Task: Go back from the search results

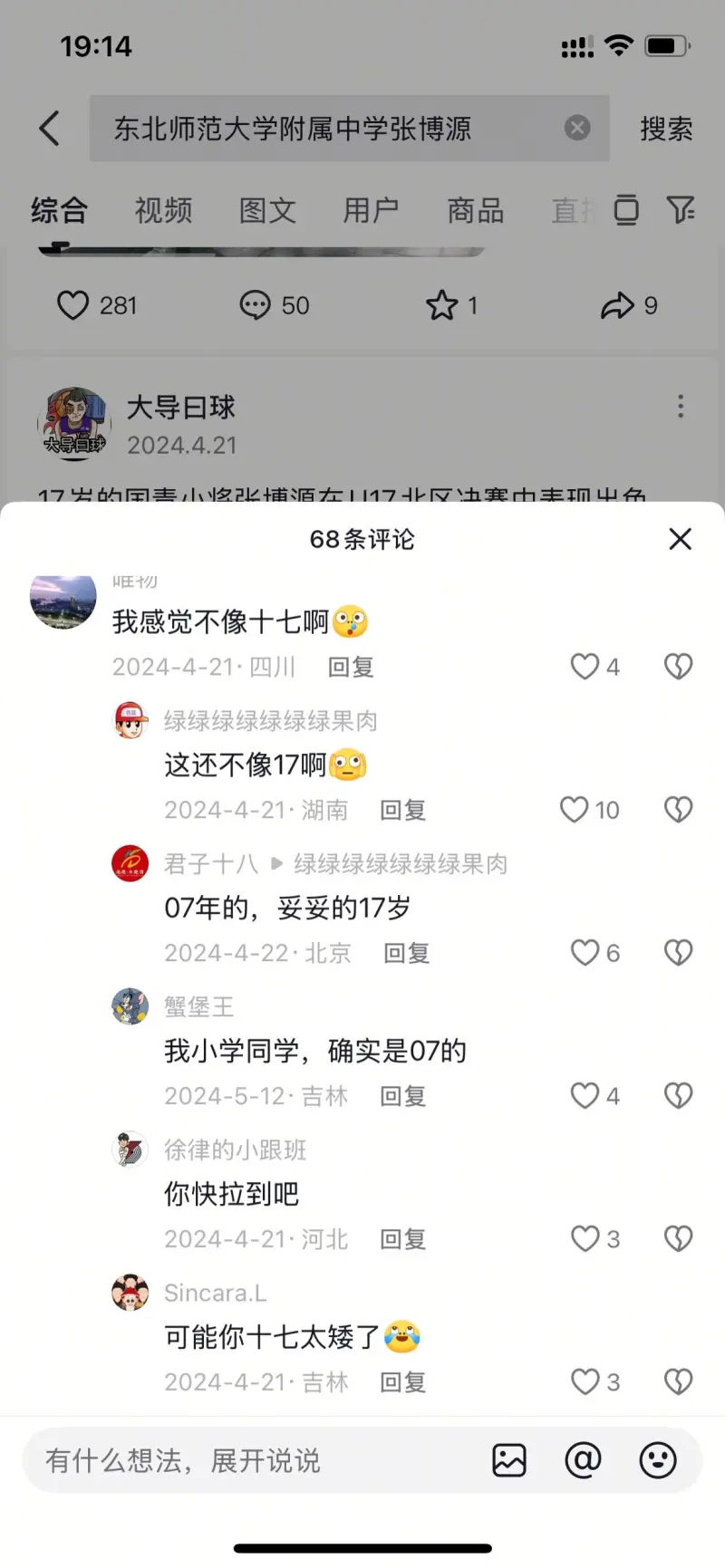Action: click(50, 129)
